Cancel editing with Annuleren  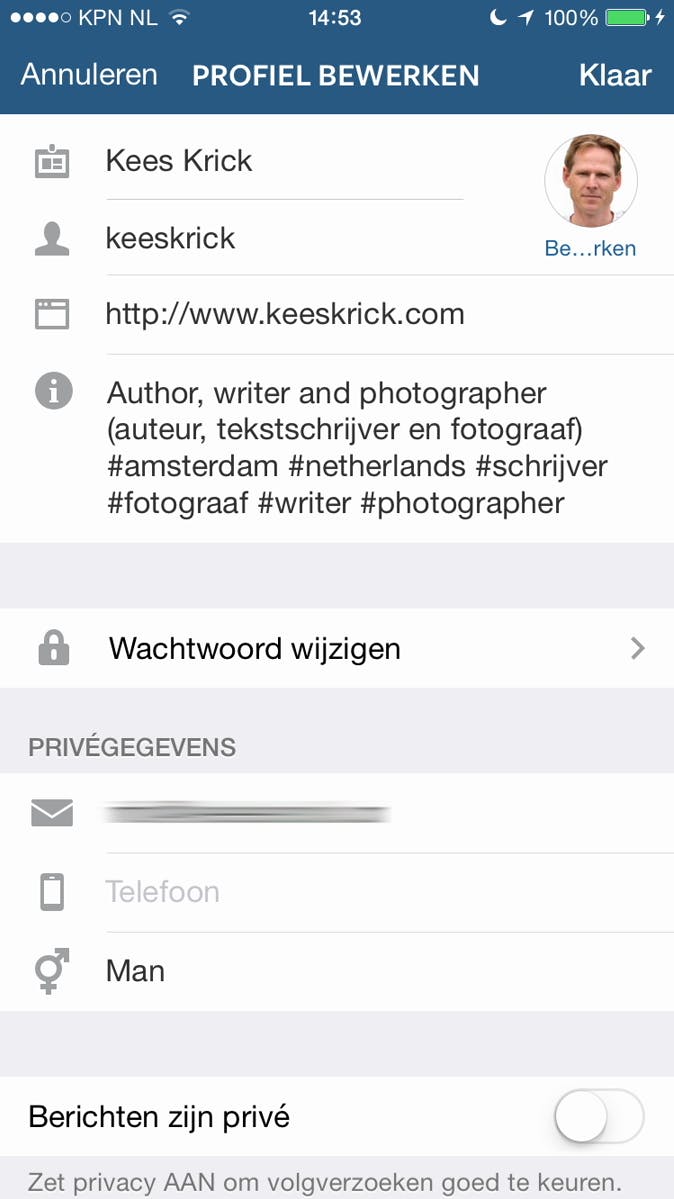tap(89, 75)
